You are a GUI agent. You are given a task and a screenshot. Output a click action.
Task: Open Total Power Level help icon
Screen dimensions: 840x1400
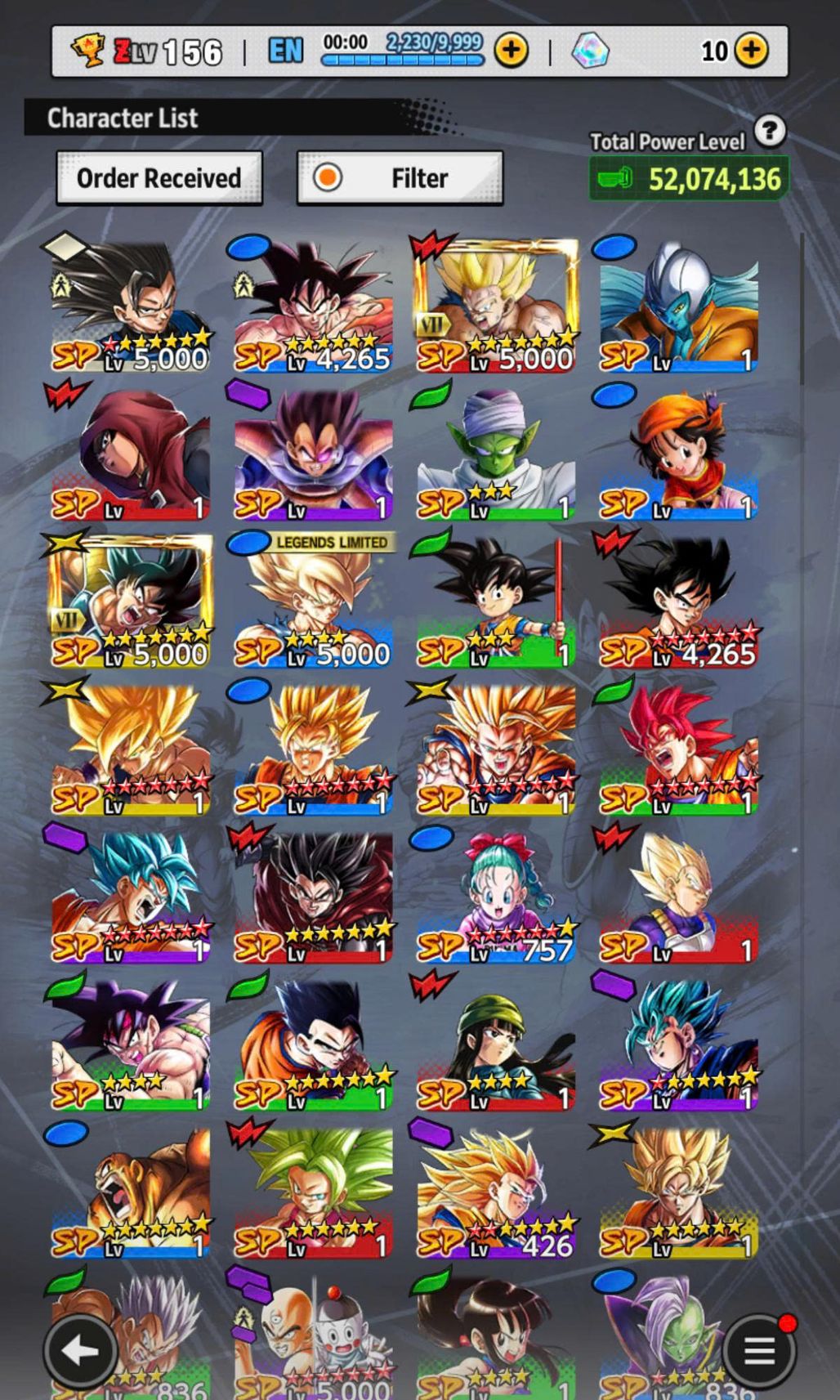click(770, 130)
